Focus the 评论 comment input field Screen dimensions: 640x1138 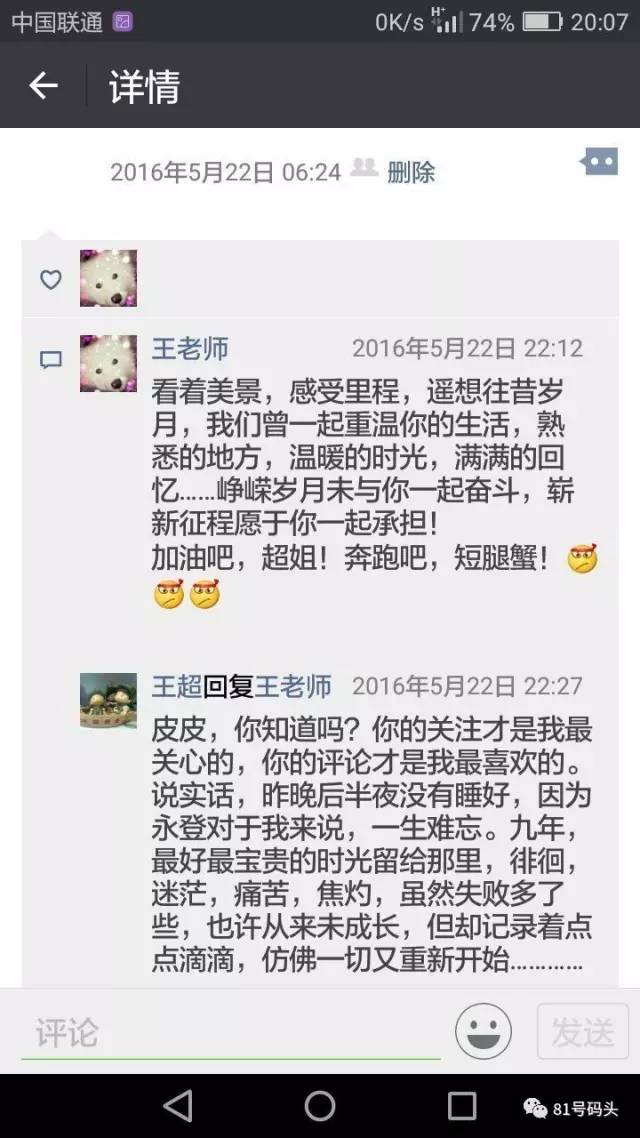230,1032
